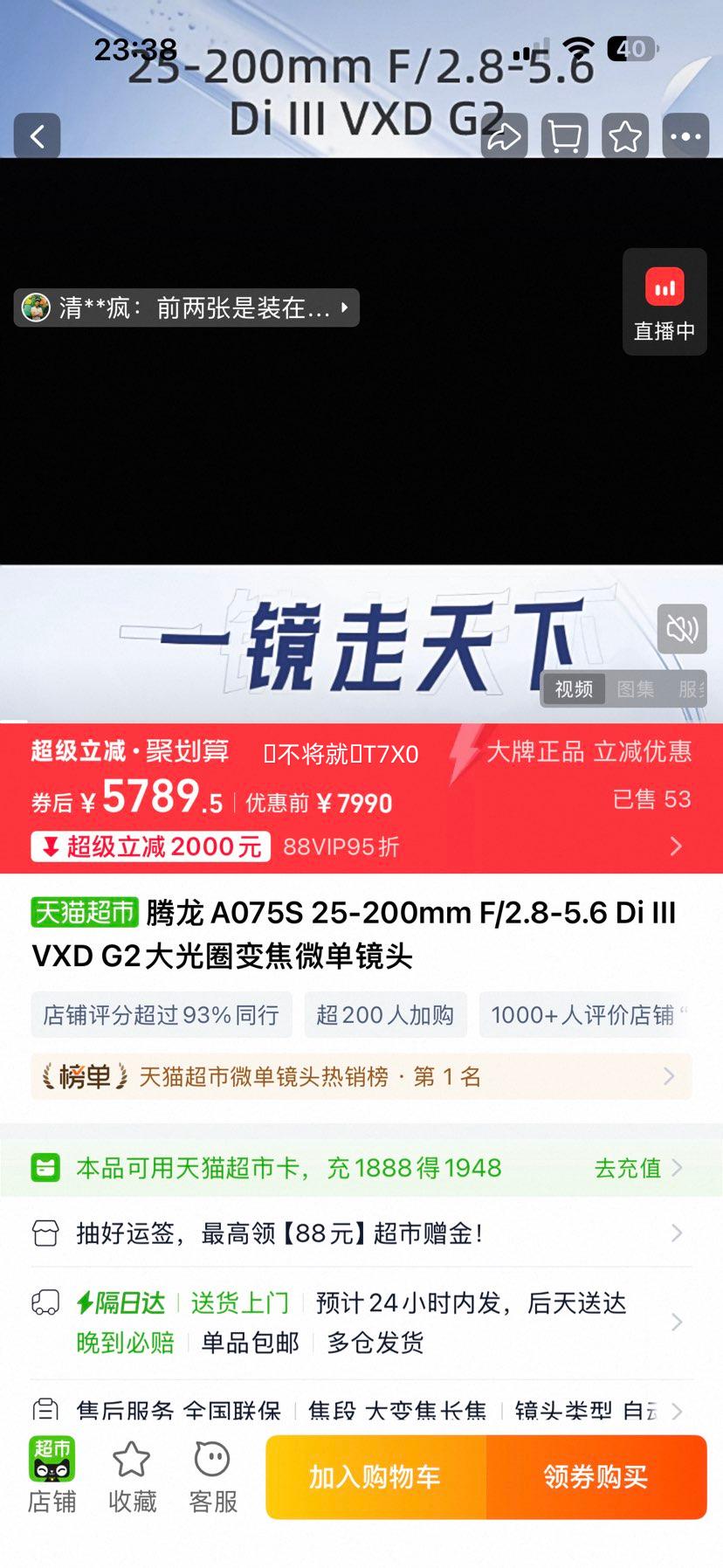723x1568 pixels.
Task: Toggle 收藏 to favorite this item
Action: pos(131,1476)
